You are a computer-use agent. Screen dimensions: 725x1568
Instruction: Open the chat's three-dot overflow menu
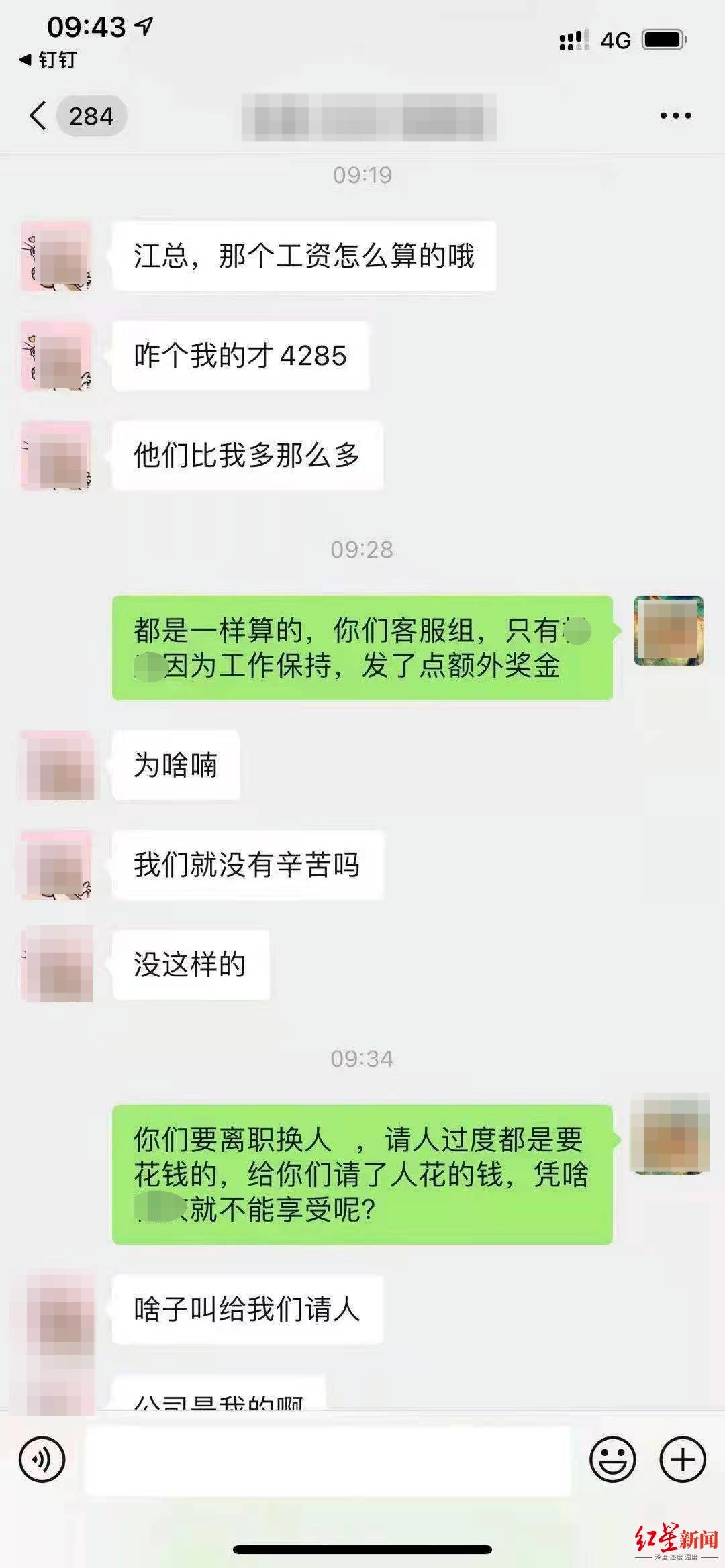click(675, 116)
